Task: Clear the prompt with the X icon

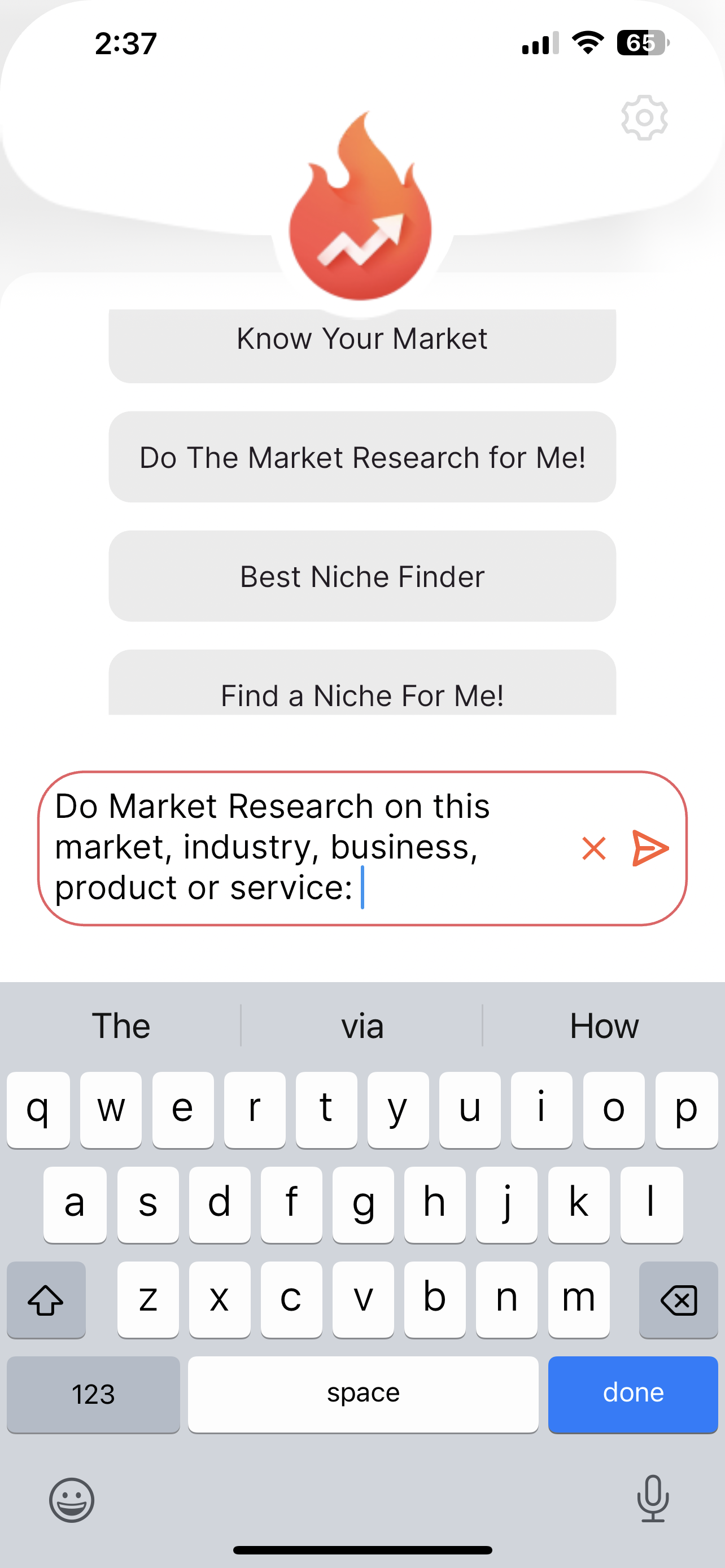Action: (x=593, y=848)
